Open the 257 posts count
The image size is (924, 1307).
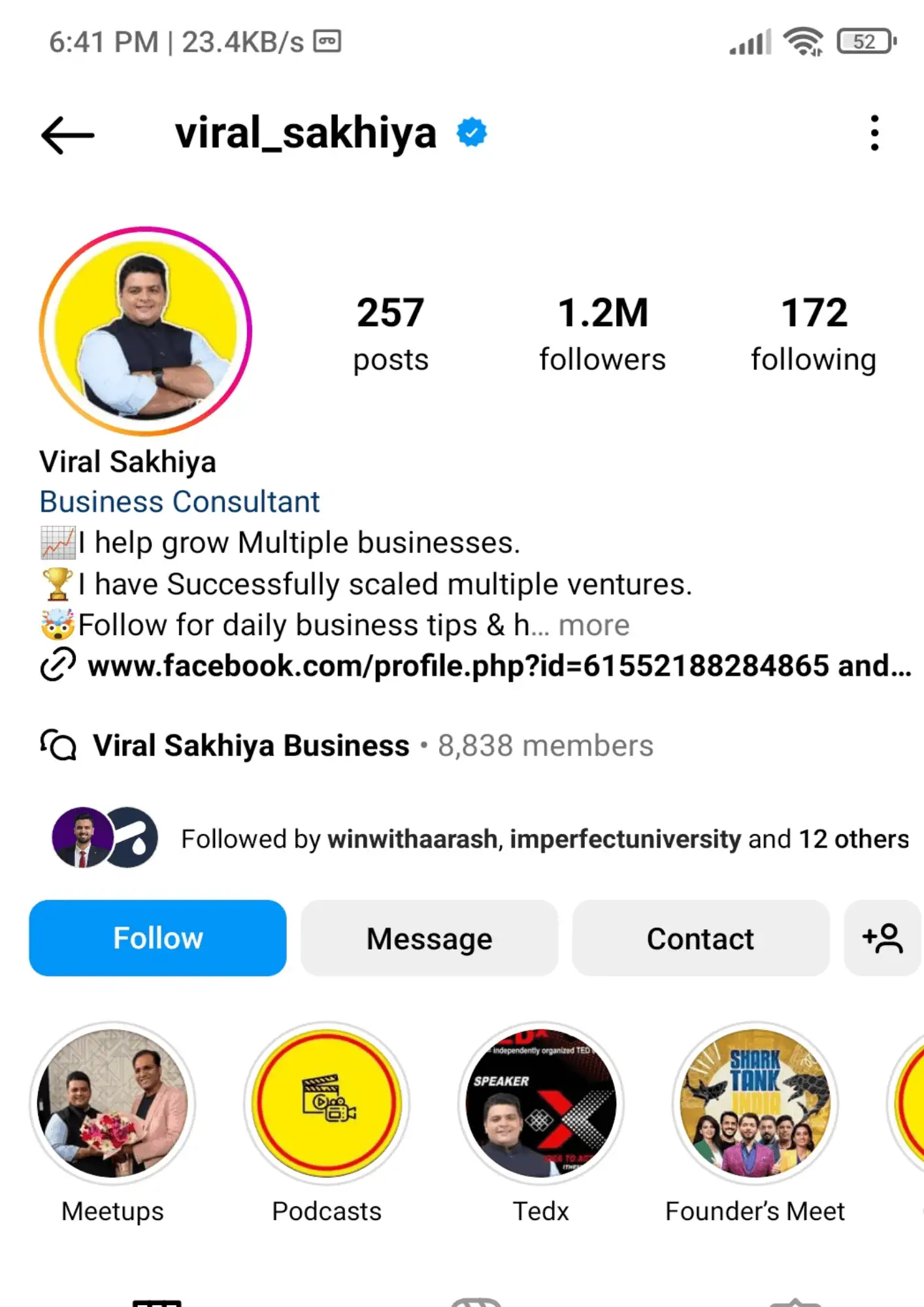[x=390, y=333]
